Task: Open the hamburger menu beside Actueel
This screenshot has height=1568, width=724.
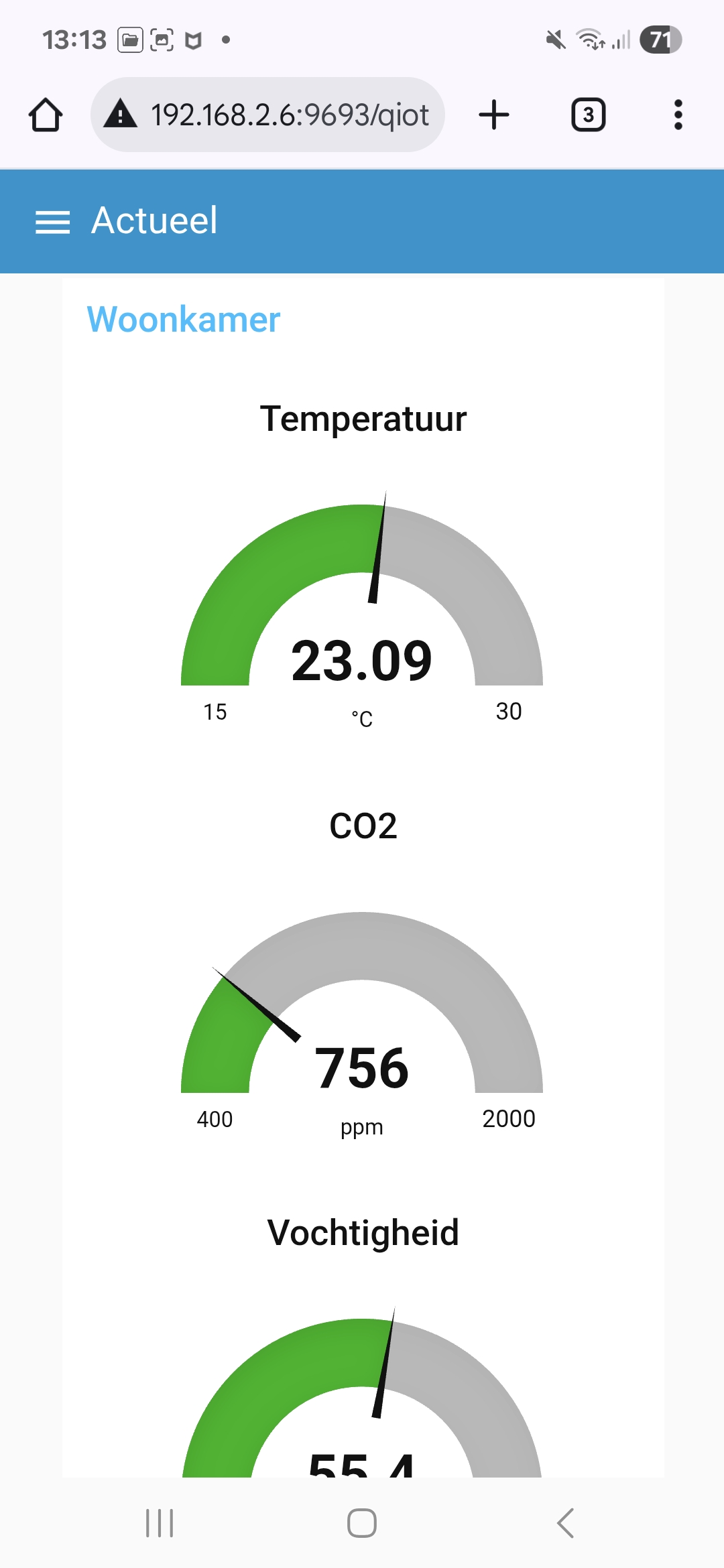Action: coord(52,222)
